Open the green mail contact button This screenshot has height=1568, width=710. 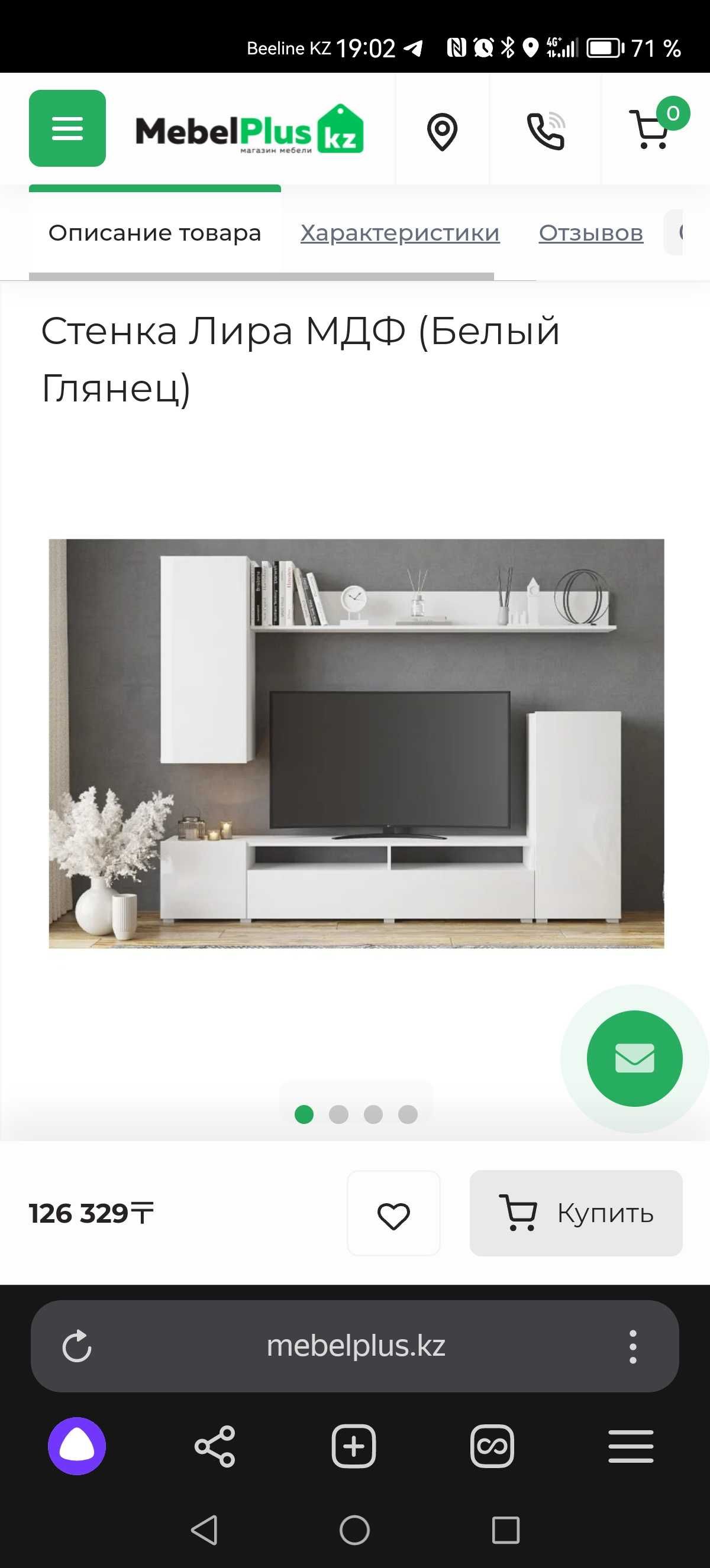pyautogui.click(x=634, y=1058)
